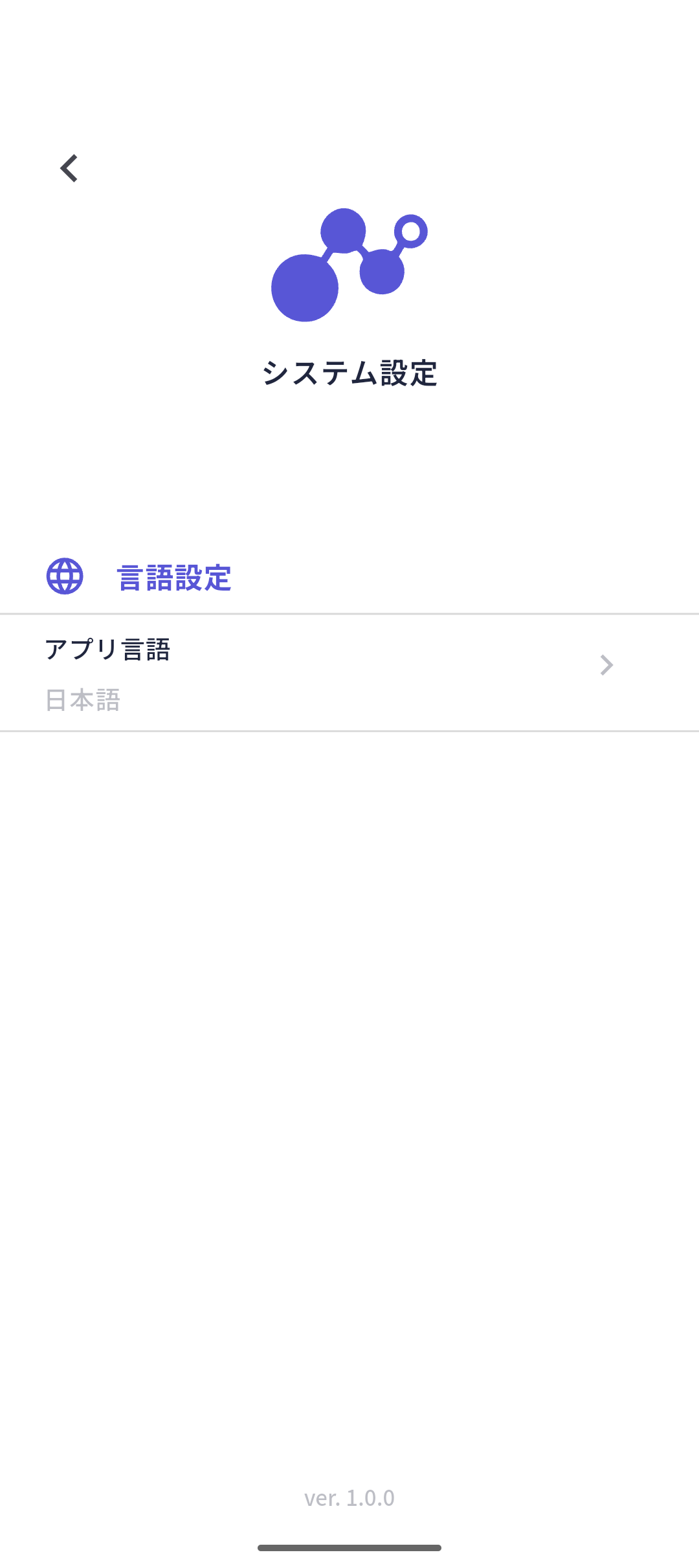
Task: Tap the right chevron on the language row
Action: pos(606,666)
